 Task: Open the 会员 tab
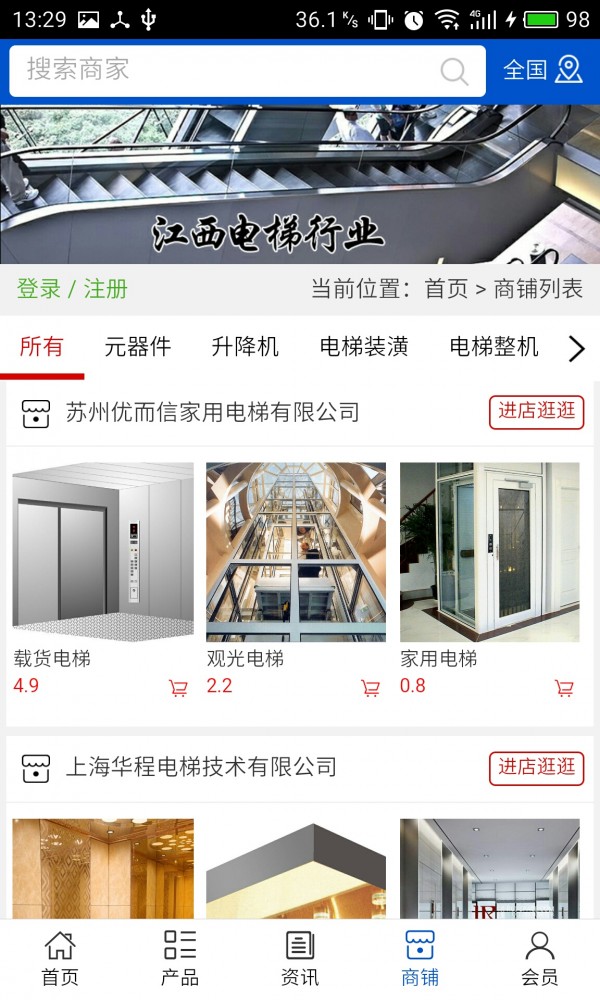pos(540,959)
